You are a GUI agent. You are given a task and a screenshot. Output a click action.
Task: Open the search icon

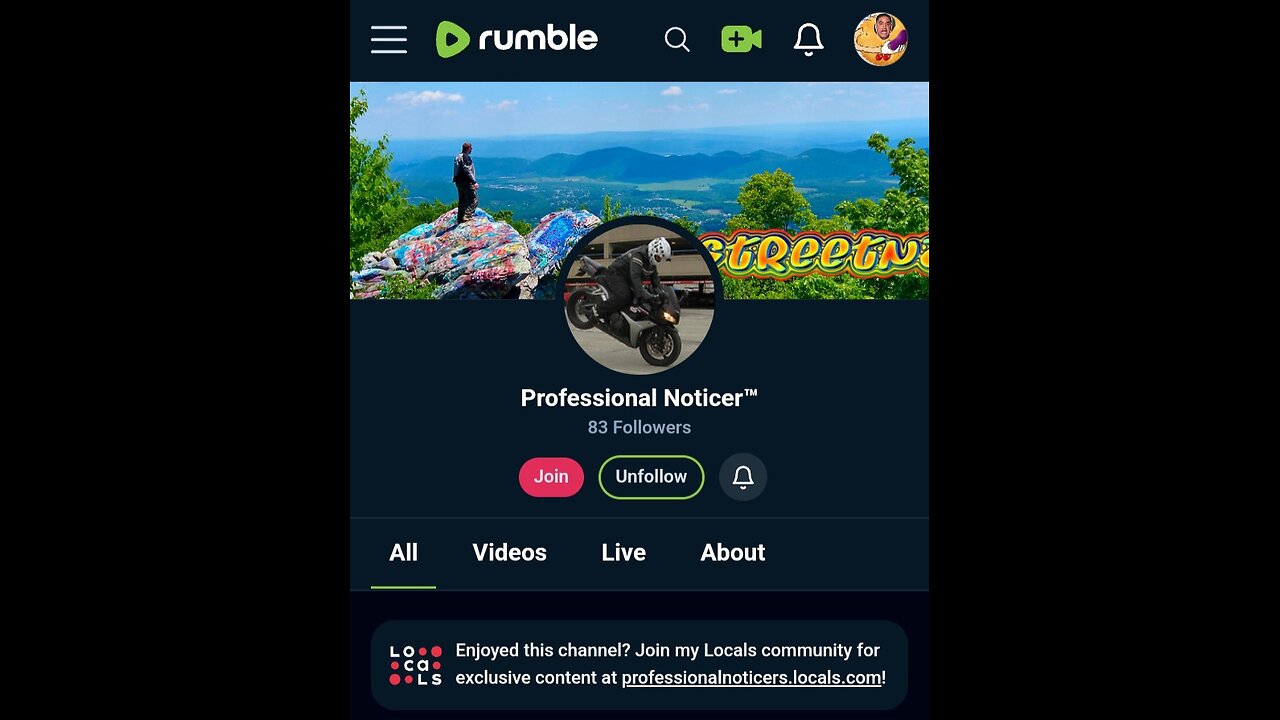[677, 40]
